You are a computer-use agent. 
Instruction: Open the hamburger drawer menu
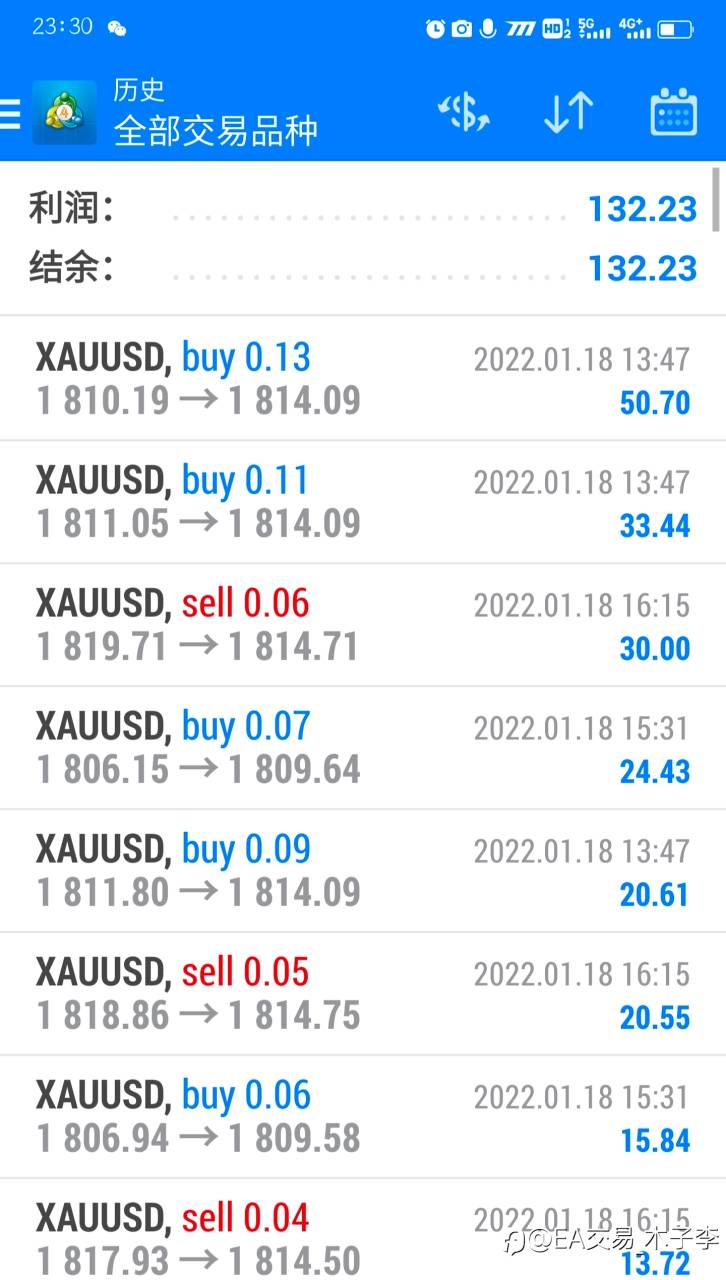(x=9, y=113)
